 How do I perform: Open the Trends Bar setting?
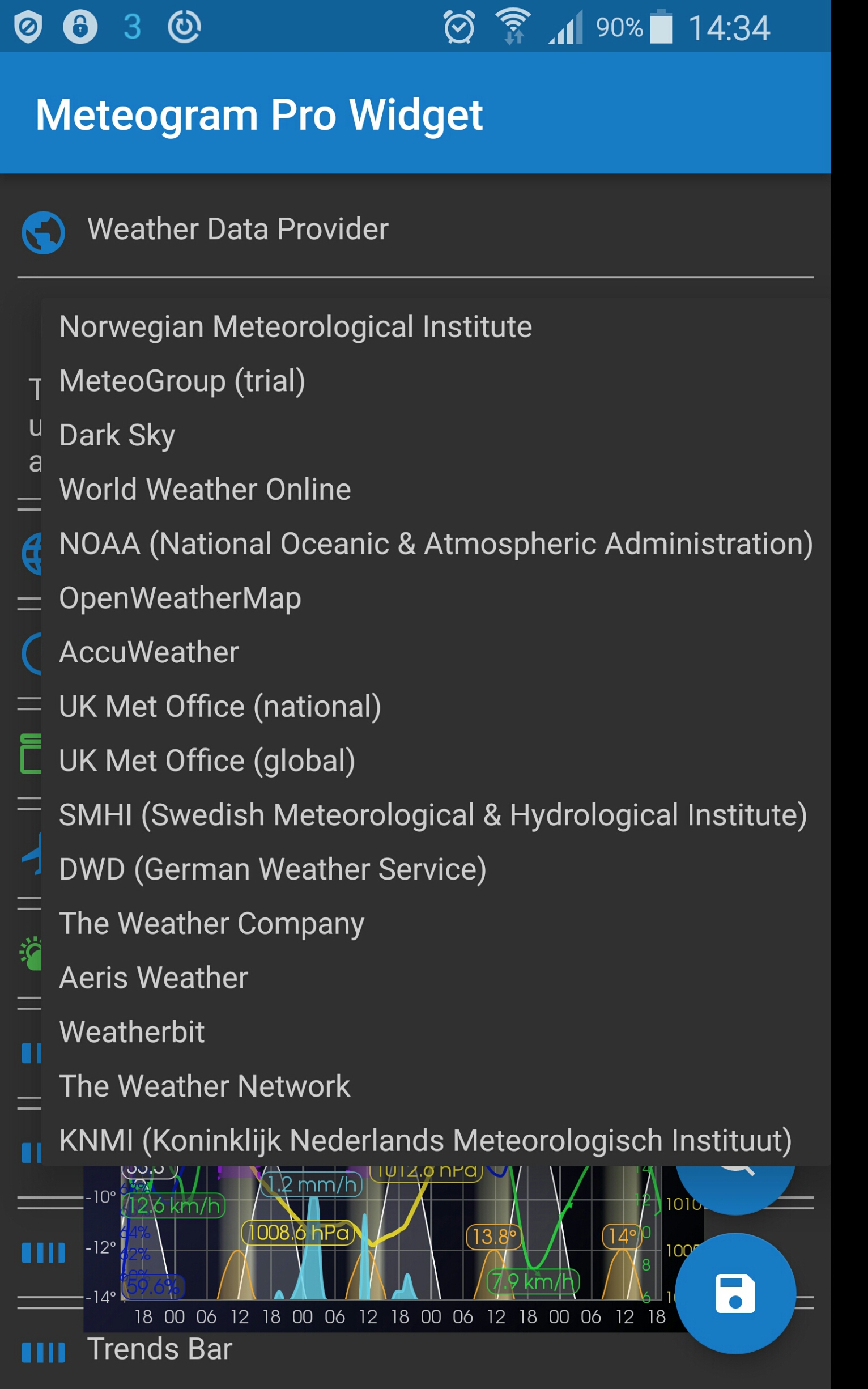click(160, 1349)
